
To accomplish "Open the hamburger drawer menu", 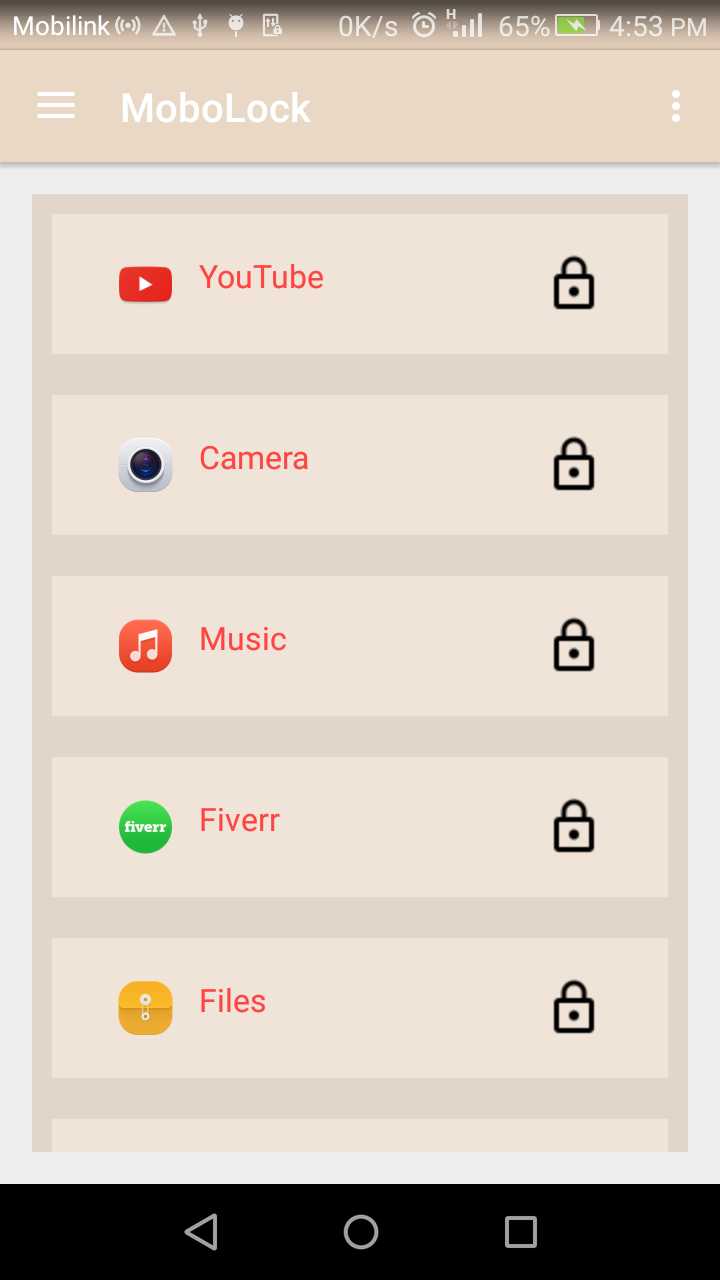I will click(56, 106).
